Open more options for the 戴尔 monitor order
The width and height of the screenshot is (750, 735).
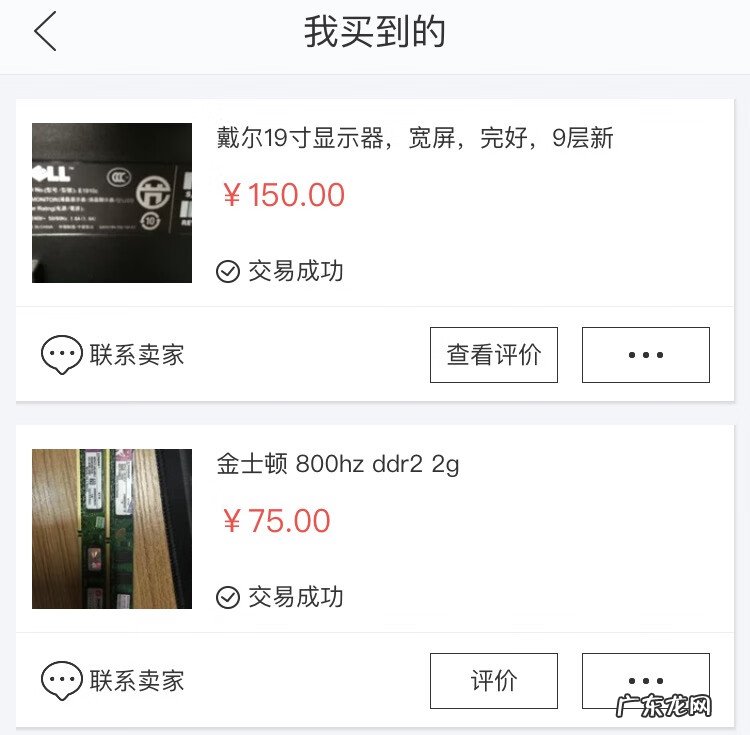click(645, 355)
